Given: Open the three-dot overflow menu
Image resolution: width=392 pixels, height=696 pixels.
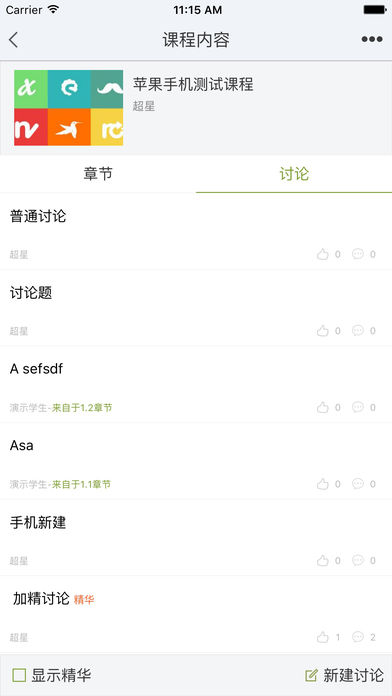Looking at the screenshot, I should coord(372,40).
